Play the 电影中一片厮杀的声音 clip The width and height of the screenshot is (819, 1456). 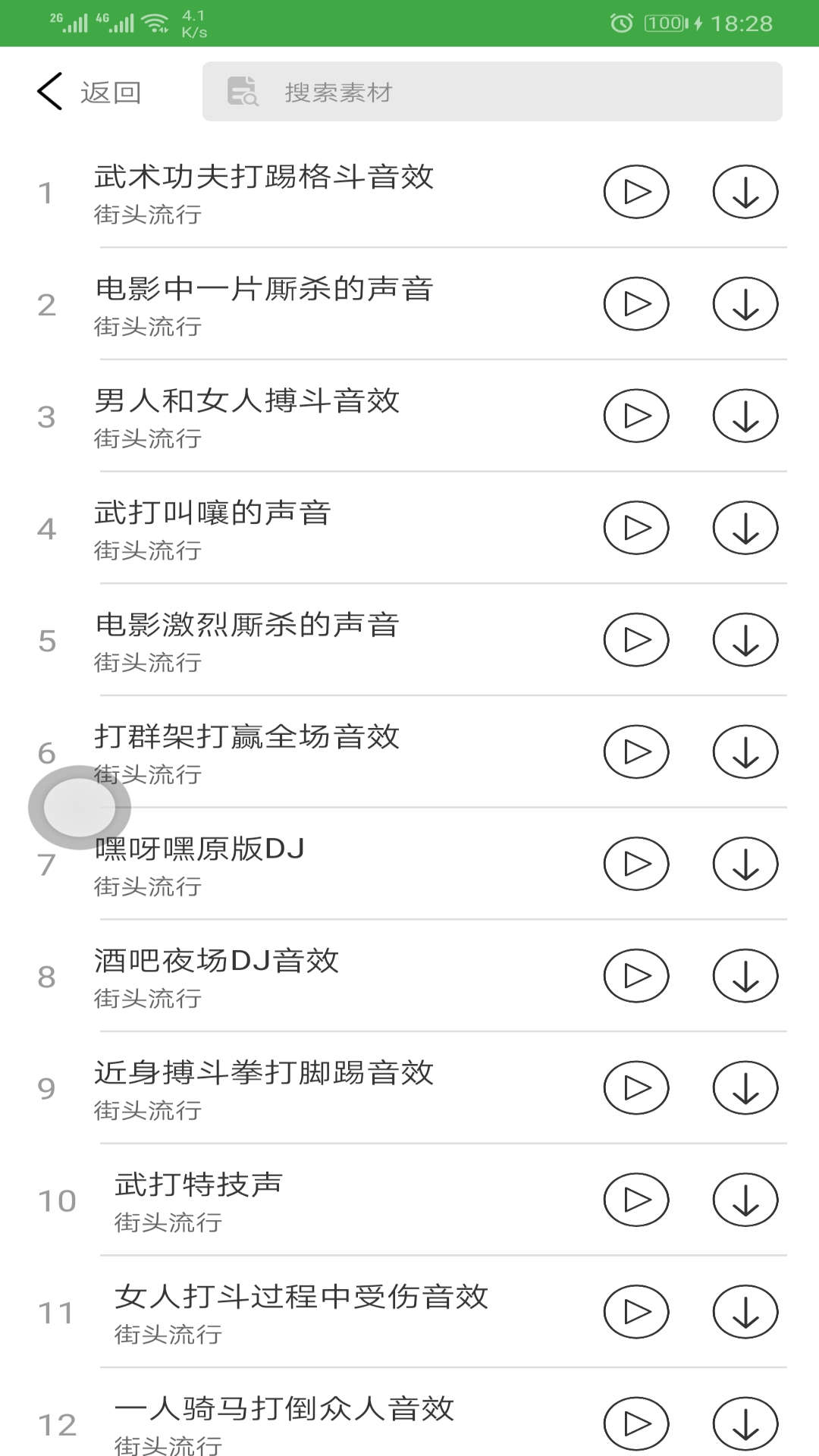[x=636, y=303]
